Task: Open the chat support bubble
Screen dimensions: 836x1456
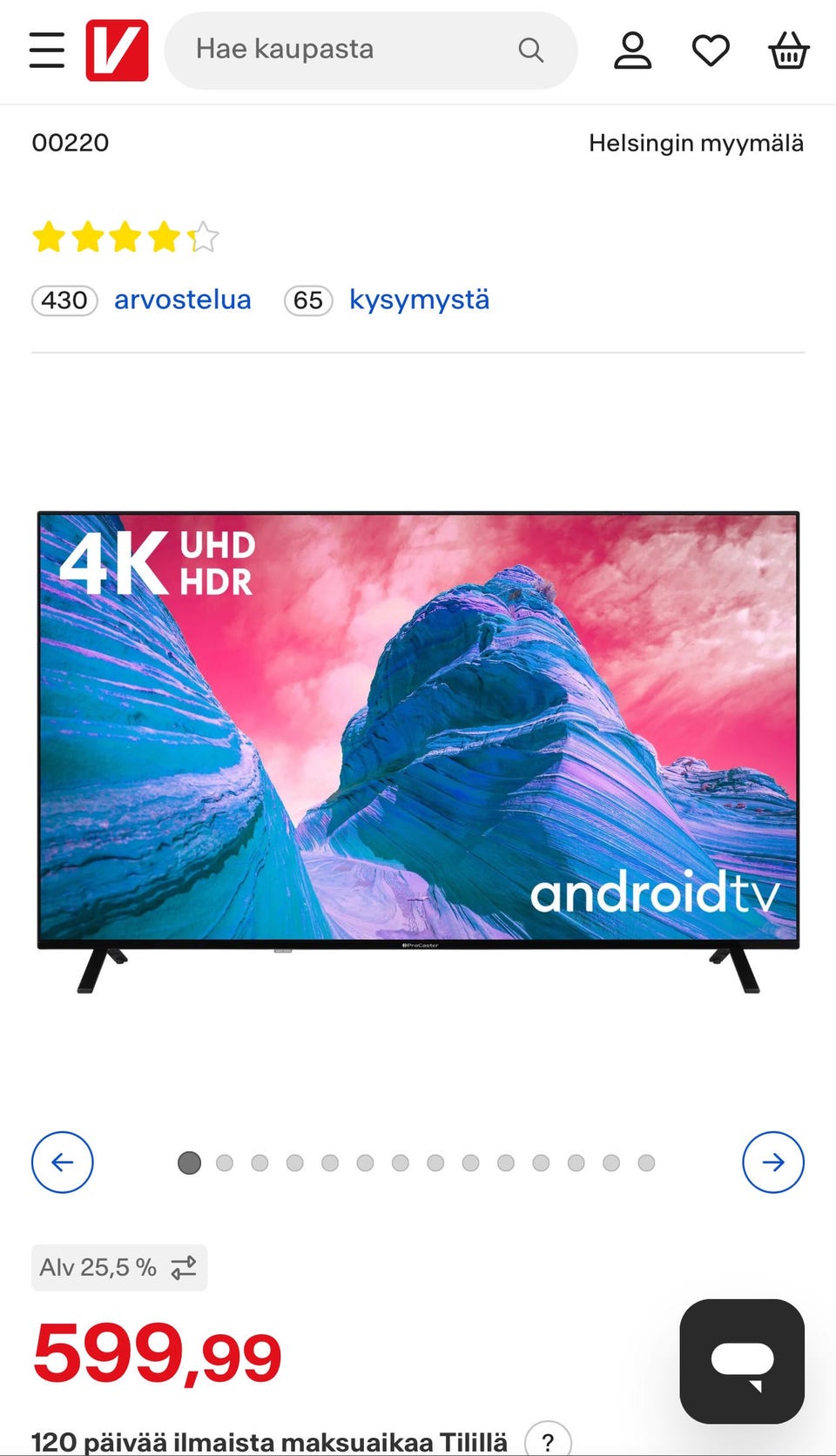Action: tap(741, 1361)
